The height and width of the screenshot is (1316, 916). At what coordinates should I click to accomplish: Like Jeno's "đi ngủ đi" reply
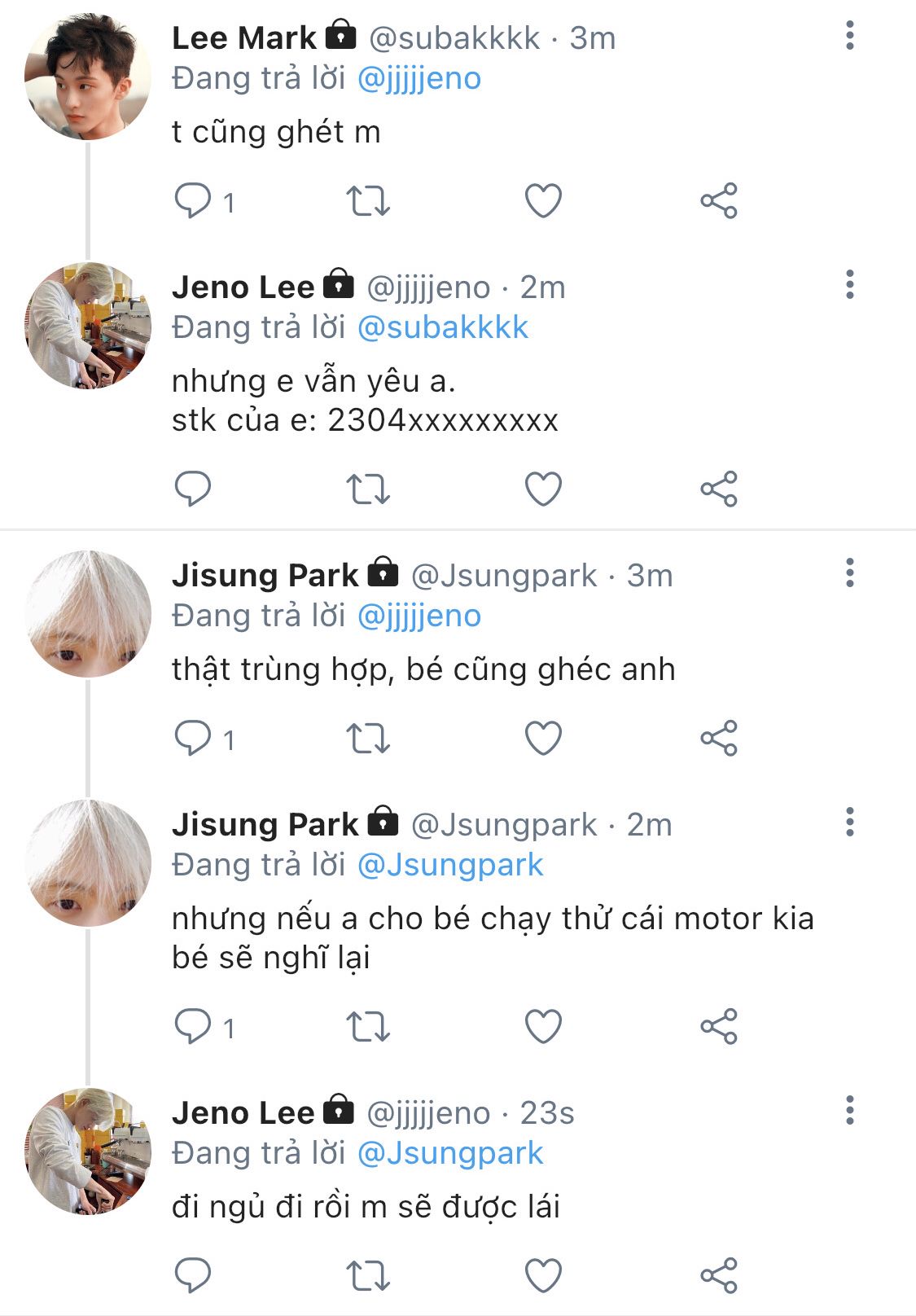tap(543, 1276)
